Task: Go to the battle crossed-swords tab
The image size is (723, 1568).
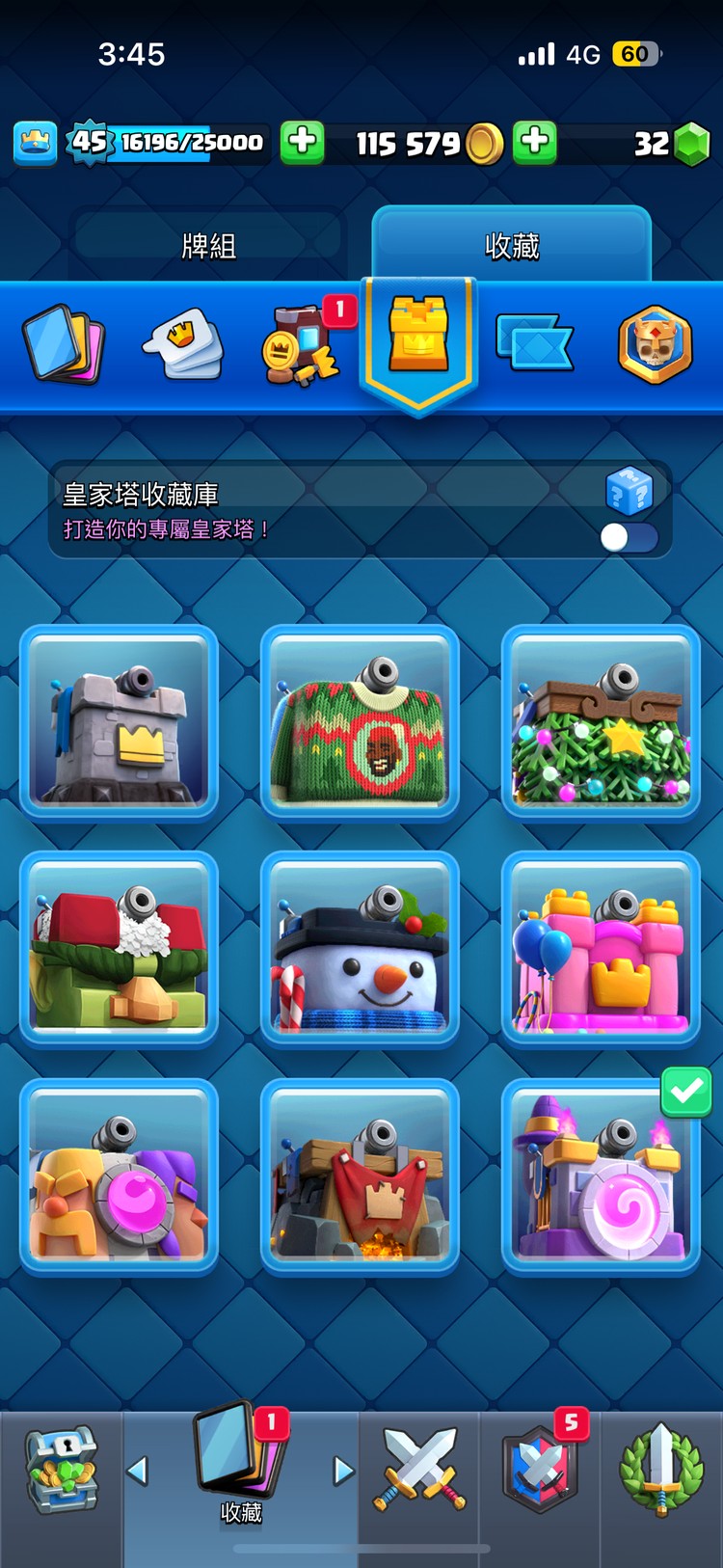Action: [419, 1470]
